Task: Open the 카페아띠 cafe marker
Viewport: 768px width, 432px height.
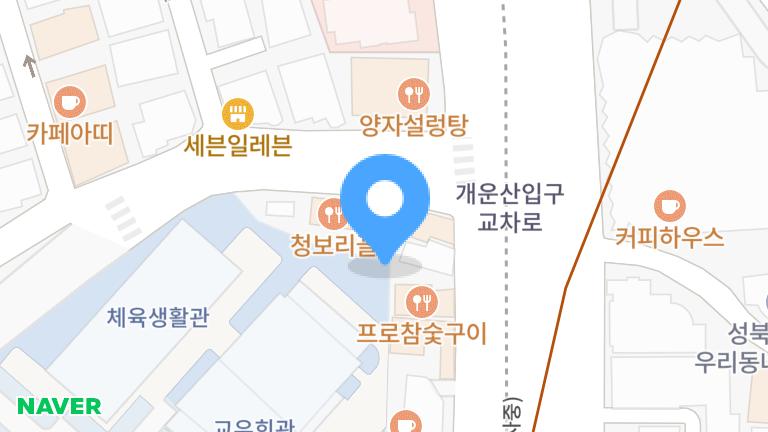Action: pyautogui.click(x=70, y=100)
